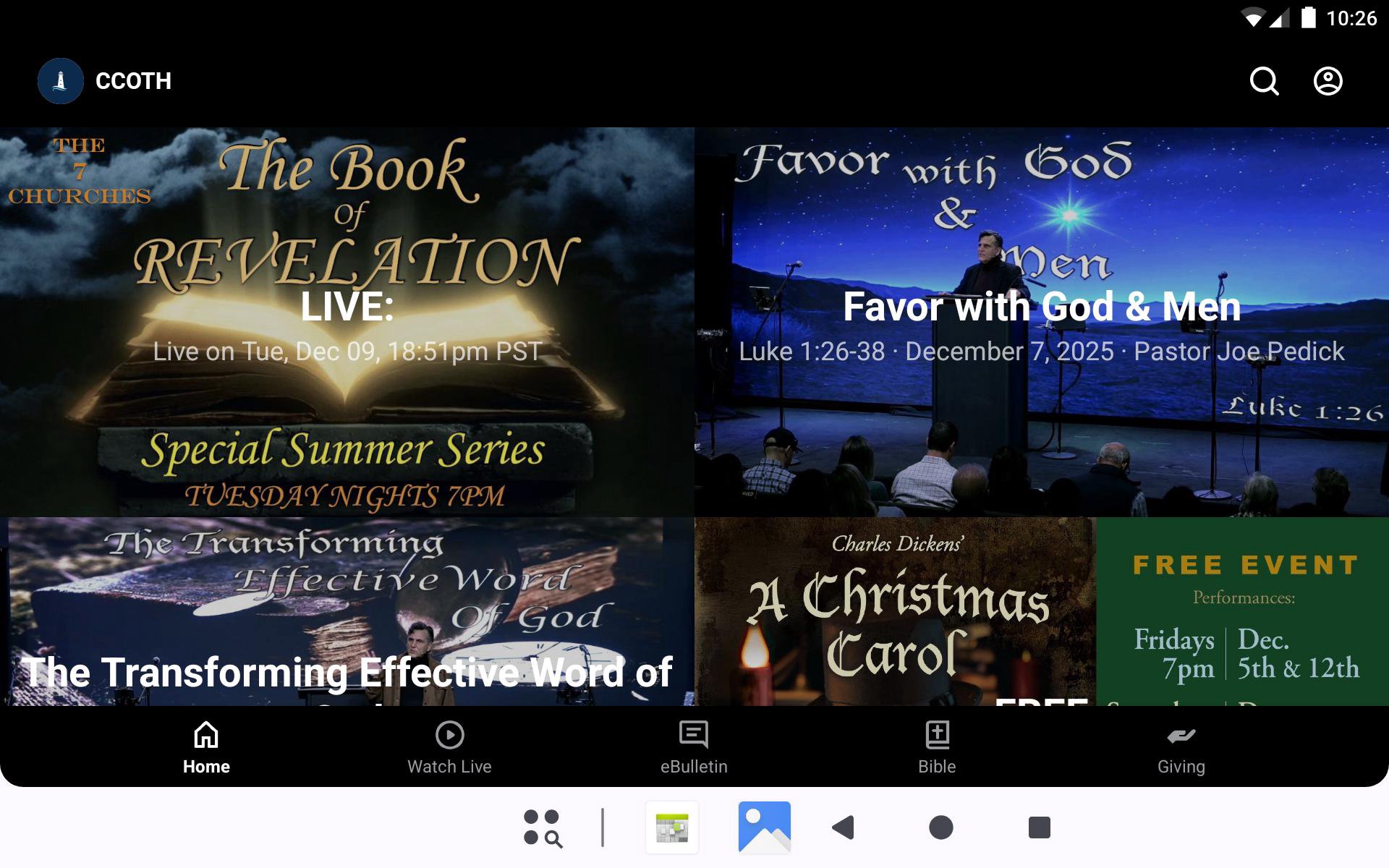Open the calendar app in the taskbar
This screenshot has height=868, width=1389.
click(672, 827)
